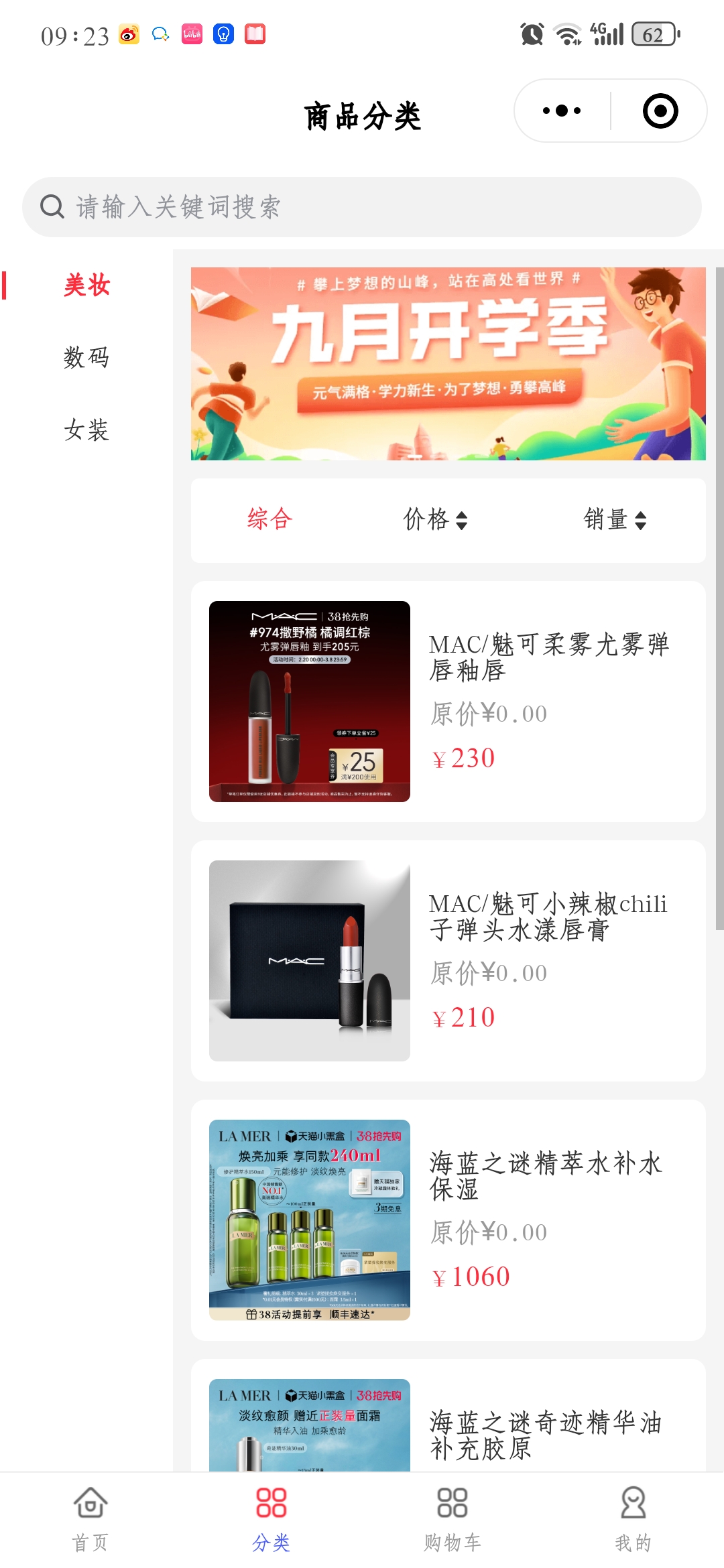Tap the mini-program close/capsule circle icon
Image resolution: width=724 pixels, height=1568 pixels.
click(x=660, y=111)
